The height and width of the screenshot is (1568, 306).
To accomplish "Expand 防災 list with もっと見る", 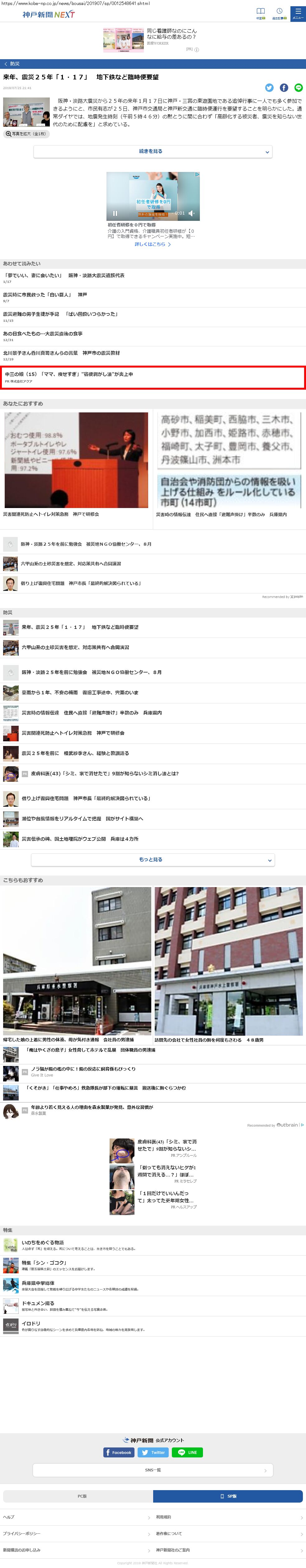I will [152, 860].
